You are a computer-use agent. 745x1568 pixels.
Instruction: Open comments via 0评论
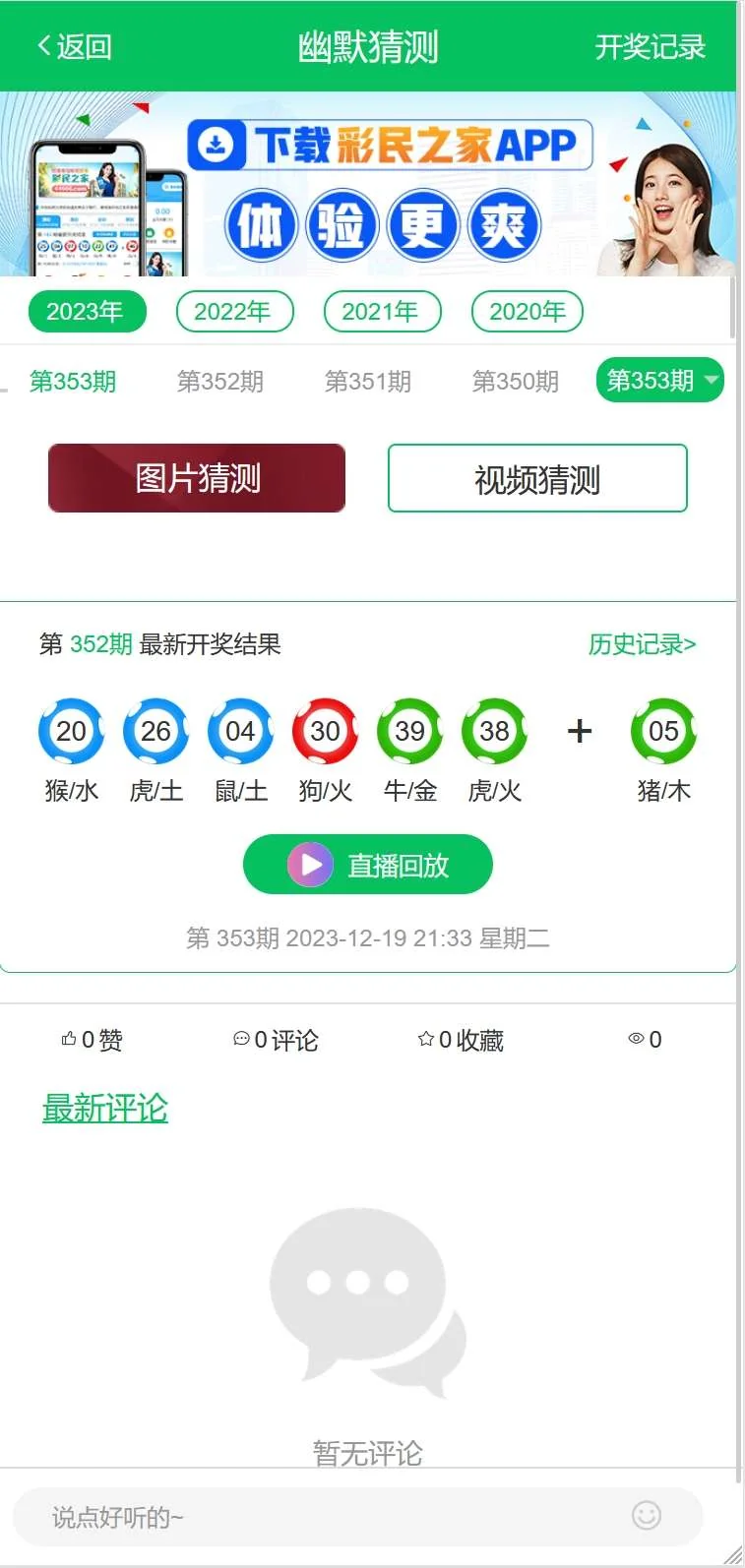(x=277, y=1040)
